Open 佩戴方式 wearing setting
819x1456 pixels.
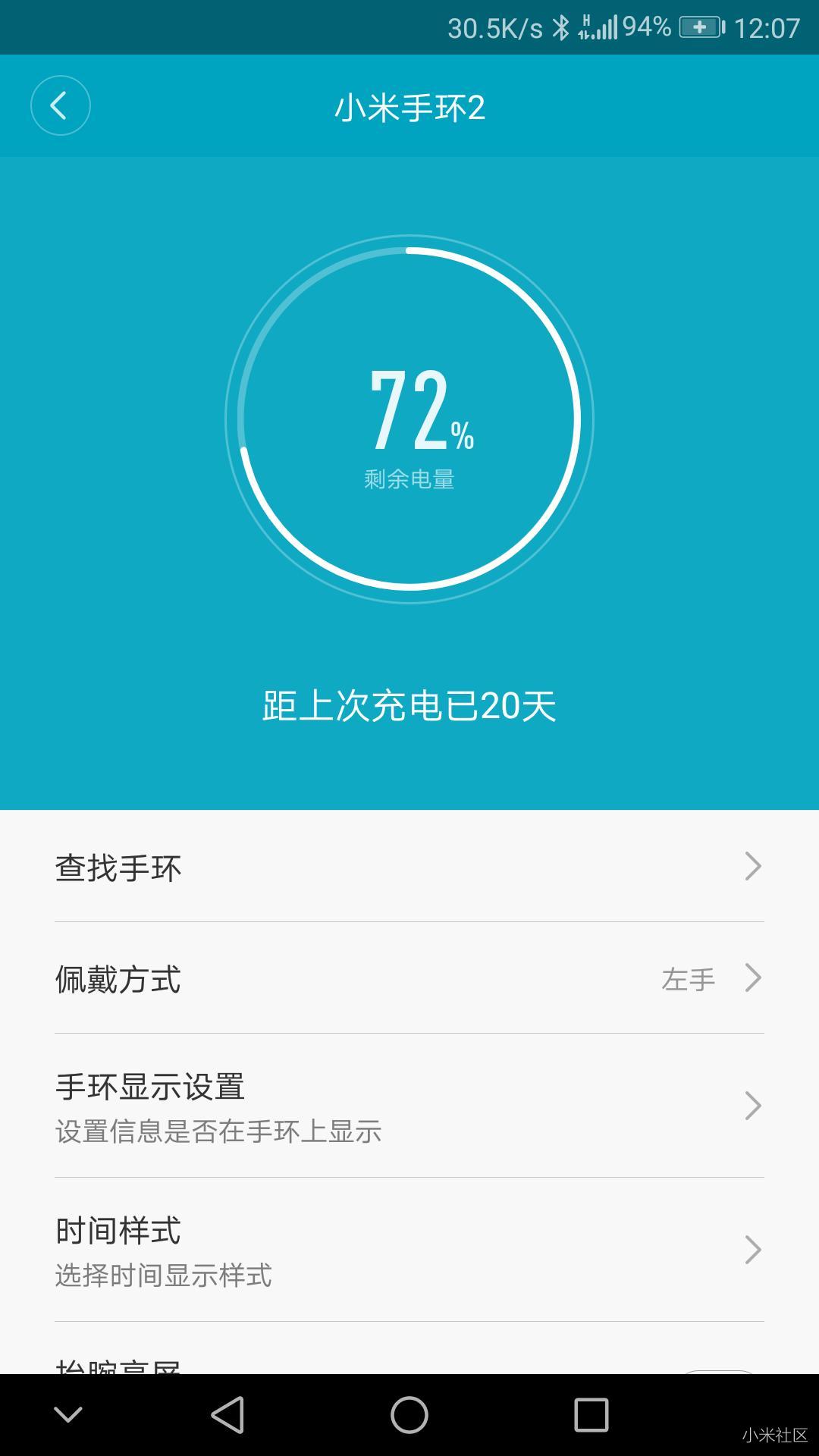click(409, 978)
